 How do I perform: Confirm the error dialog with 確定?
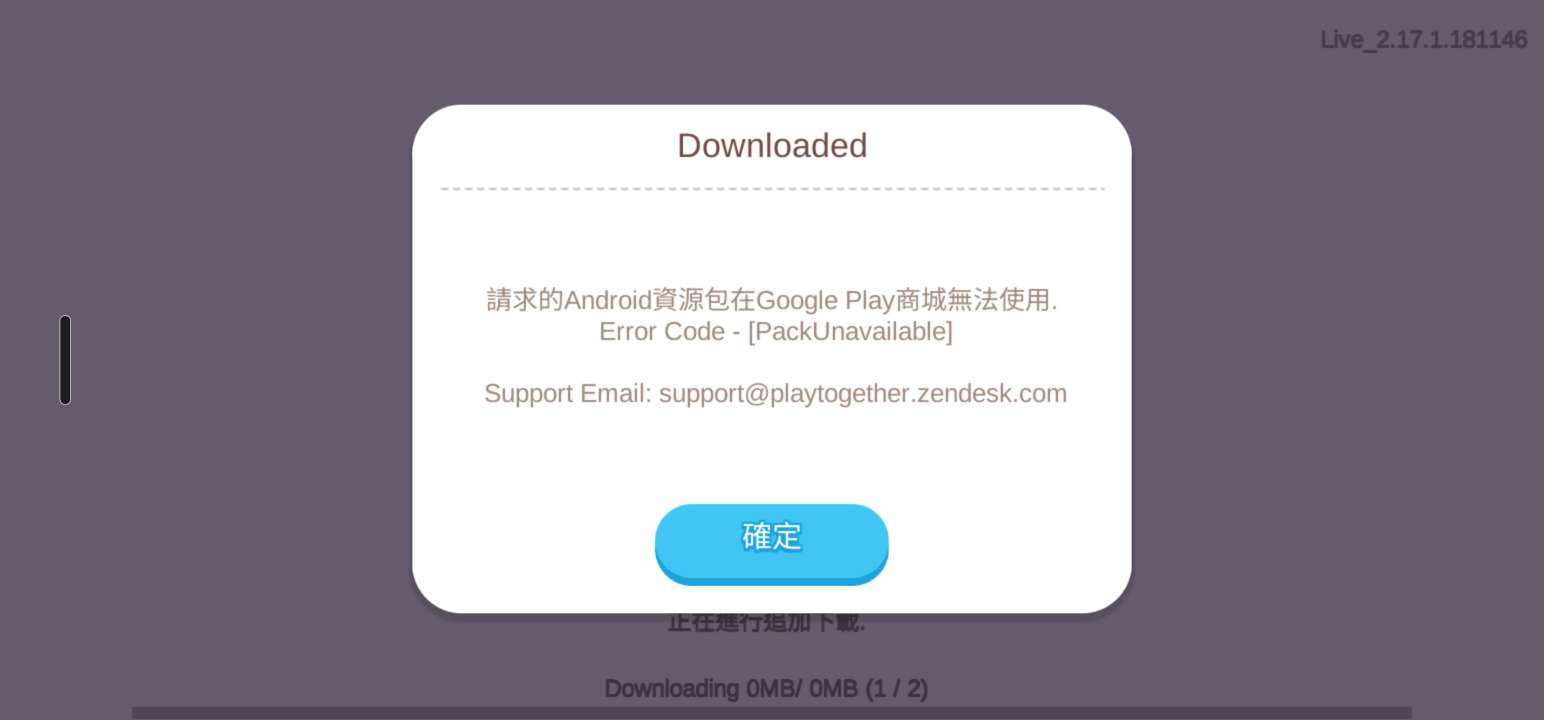[771, 540]
